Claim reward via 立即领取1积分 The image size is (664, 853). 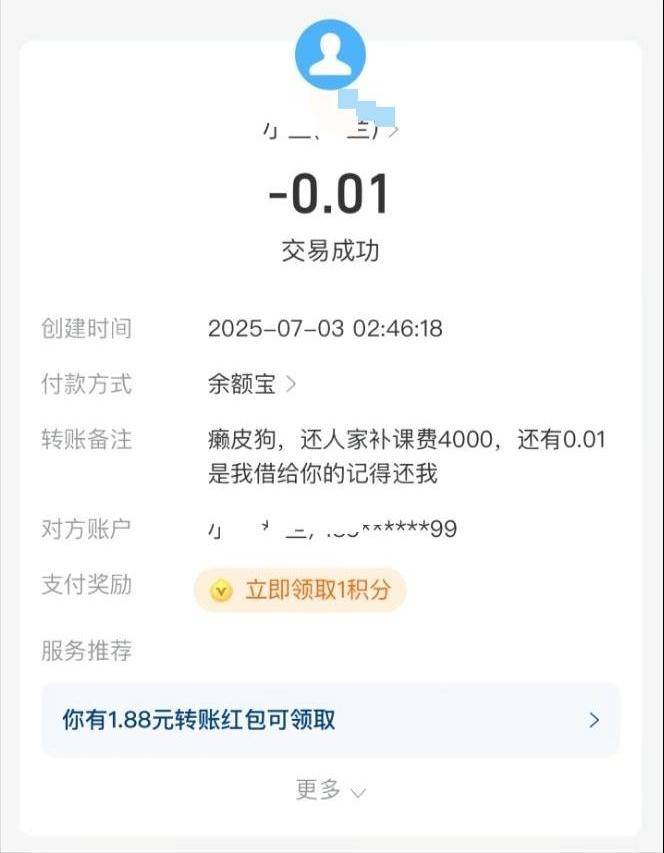[x=300, y=590]
